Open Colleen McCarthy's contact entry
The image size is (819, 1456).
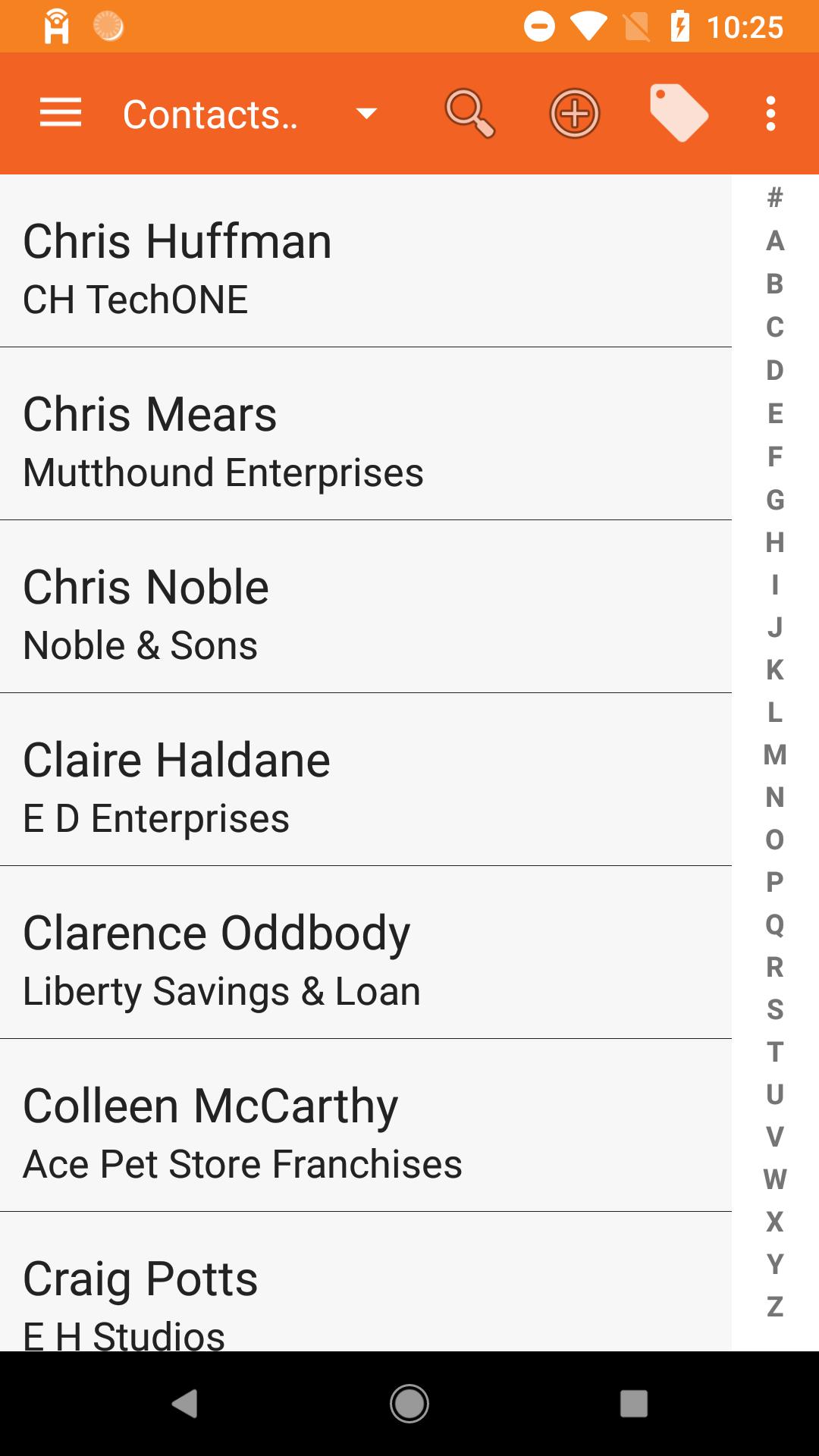click(x=364, y=1126)
